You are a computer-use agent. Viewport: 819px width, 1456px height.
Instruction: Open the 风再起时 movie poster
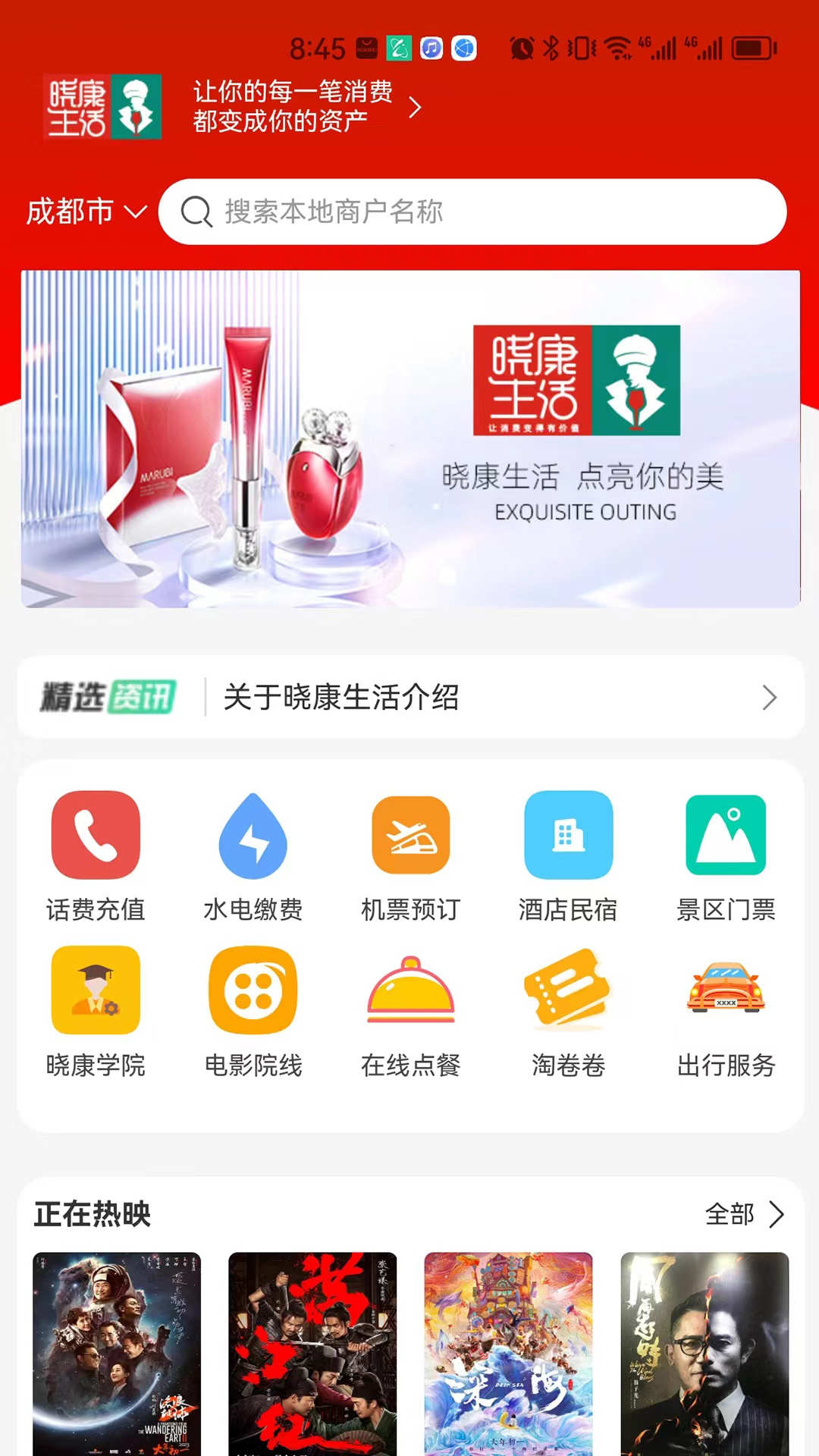(704, 1354)
